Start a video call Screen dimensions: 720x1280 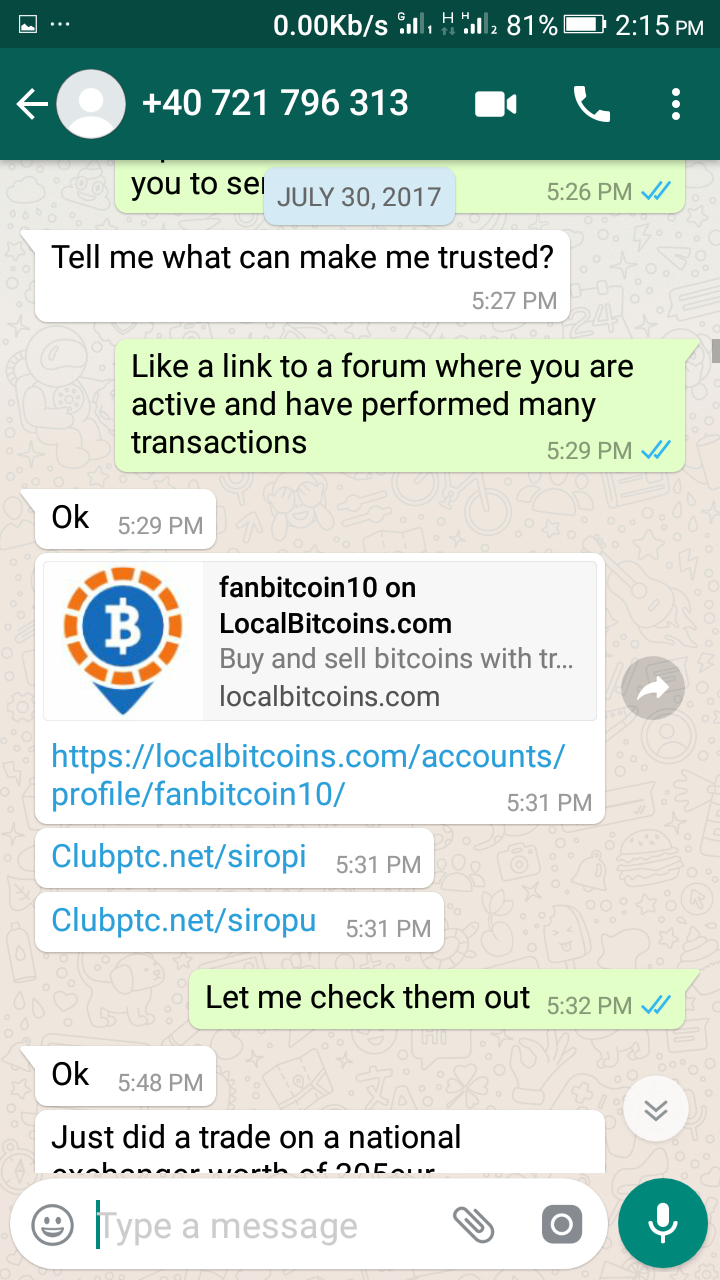(x=496, y=104)
